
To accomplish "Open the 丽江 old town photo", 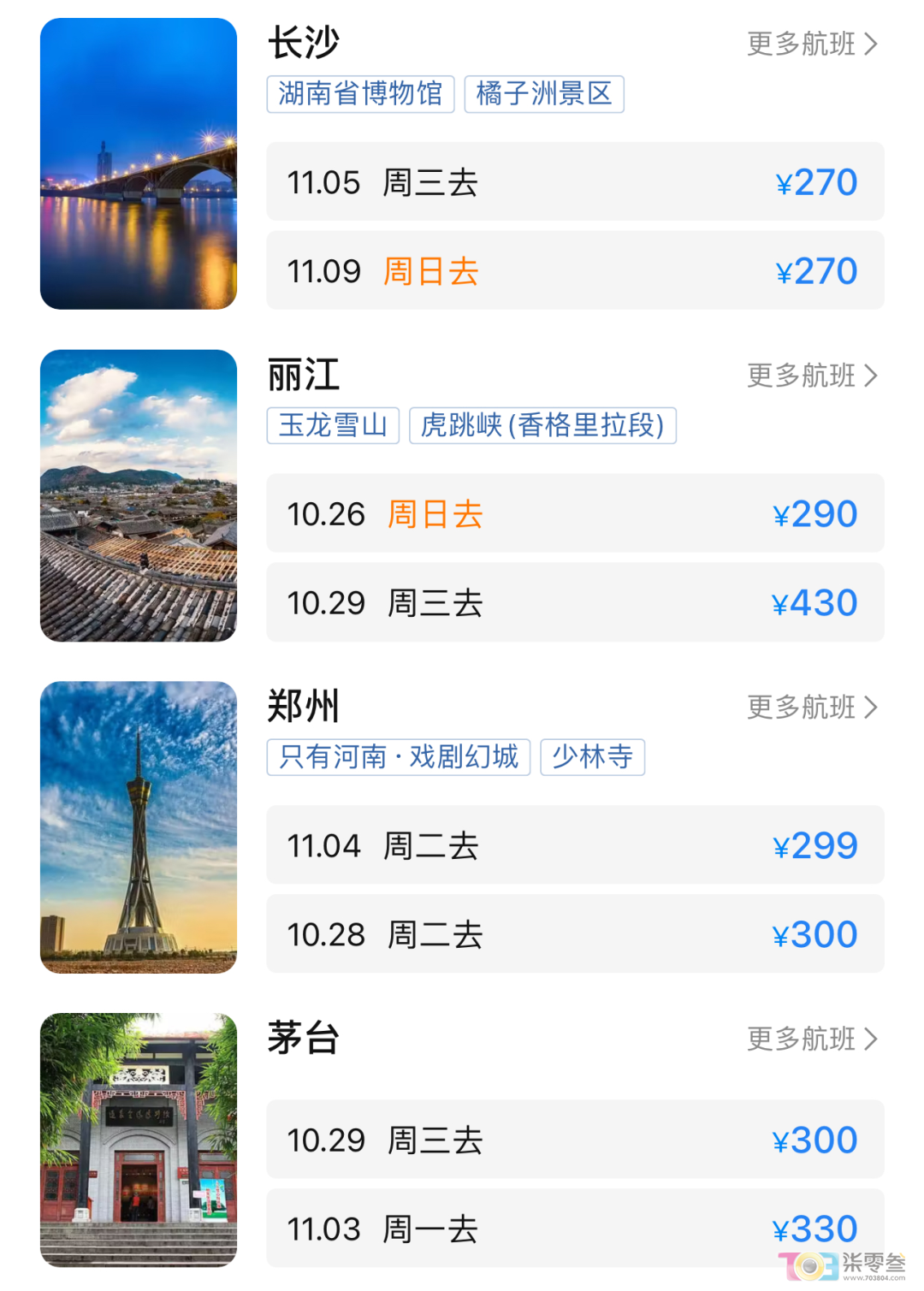I will click(139, 495).
